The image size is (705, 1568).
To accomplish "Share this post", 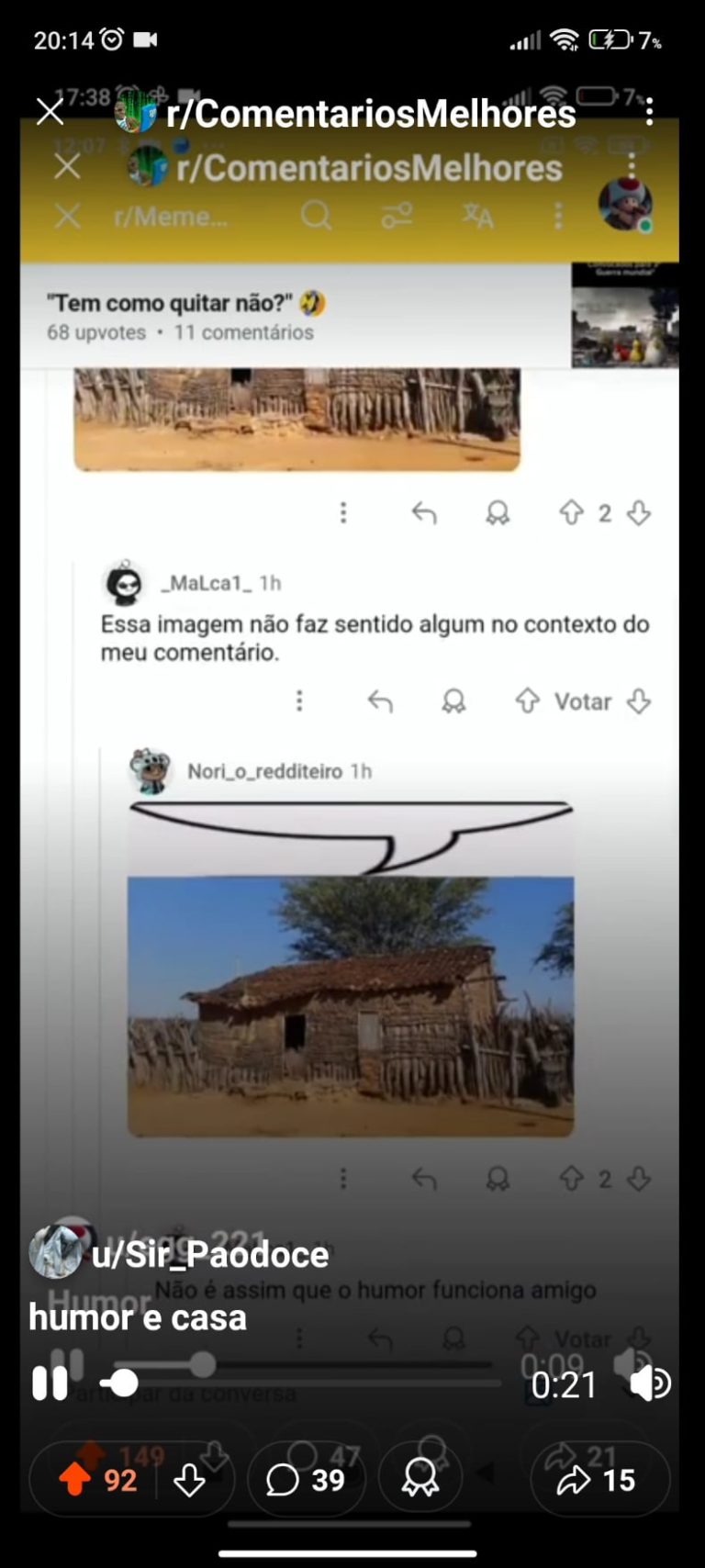I will [598, 1479].
